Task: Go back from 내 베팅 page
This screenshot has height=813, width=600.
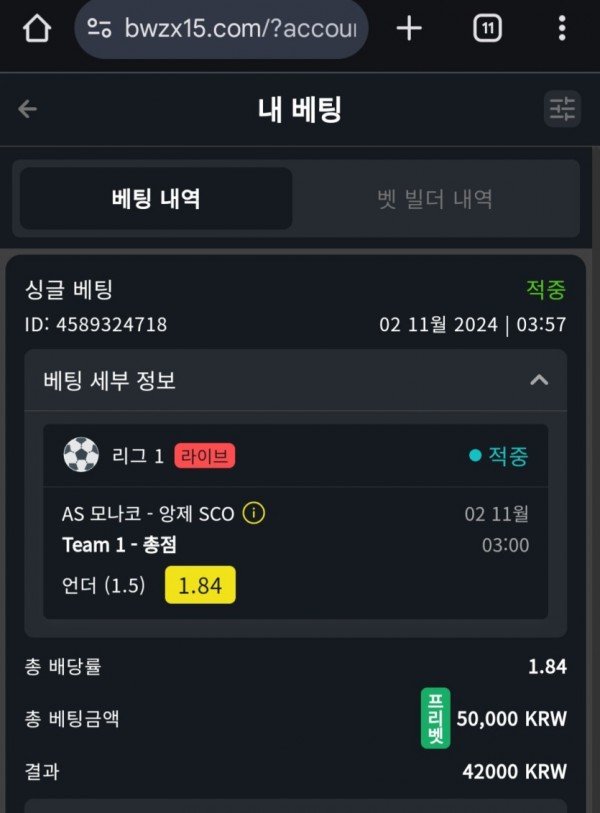Action: 28,109
